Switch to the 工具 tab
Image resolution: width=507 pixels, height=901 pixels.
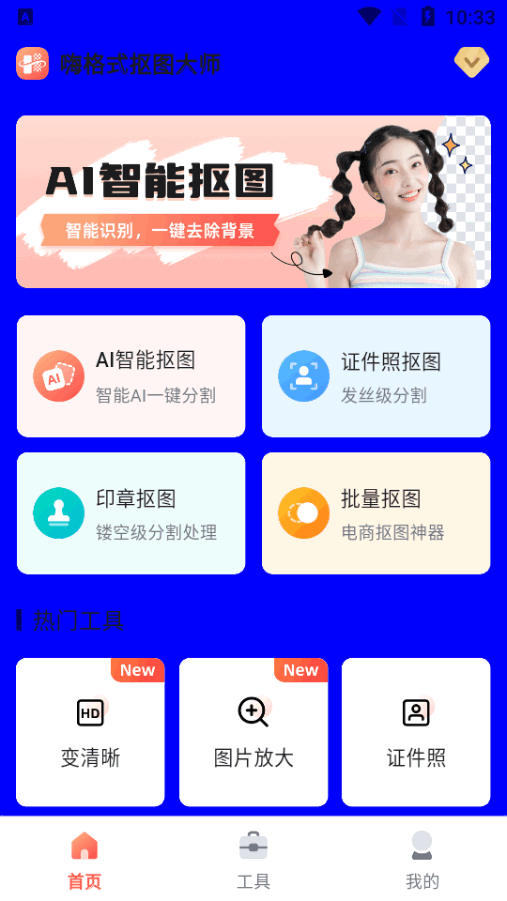coord(254,860)
